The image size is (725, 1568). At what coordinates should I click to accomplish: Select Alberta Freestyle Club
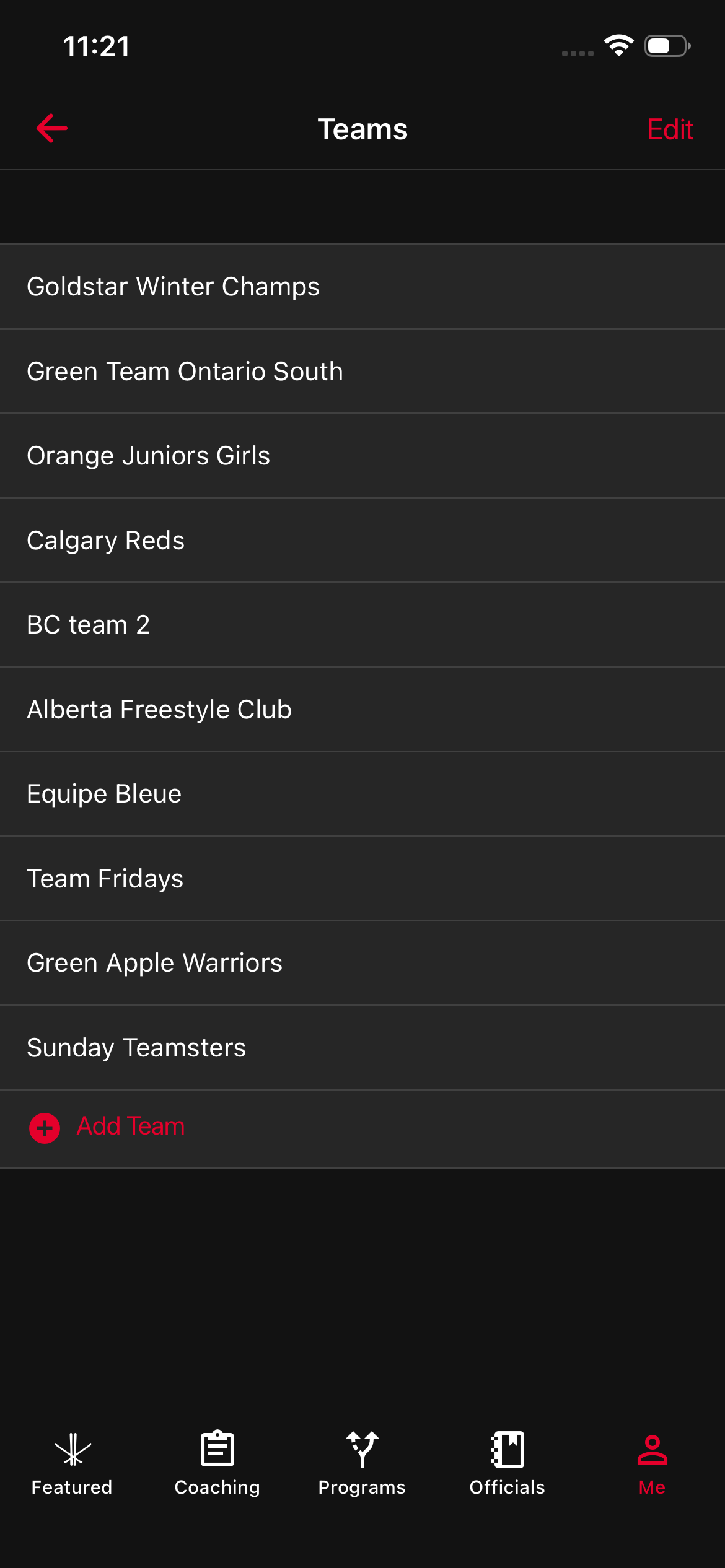tap(159, 709)
